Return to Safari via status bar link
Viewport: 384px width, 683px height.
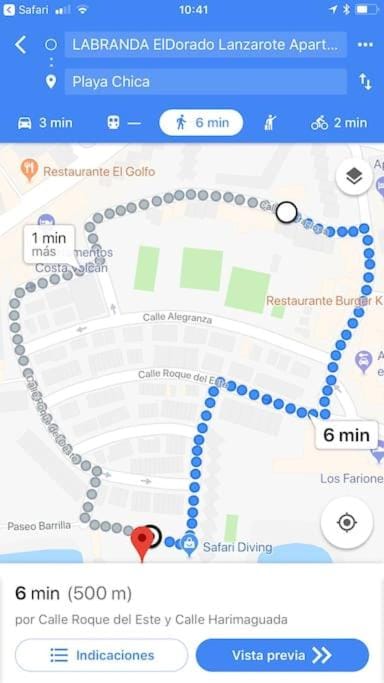click(25, 10)
